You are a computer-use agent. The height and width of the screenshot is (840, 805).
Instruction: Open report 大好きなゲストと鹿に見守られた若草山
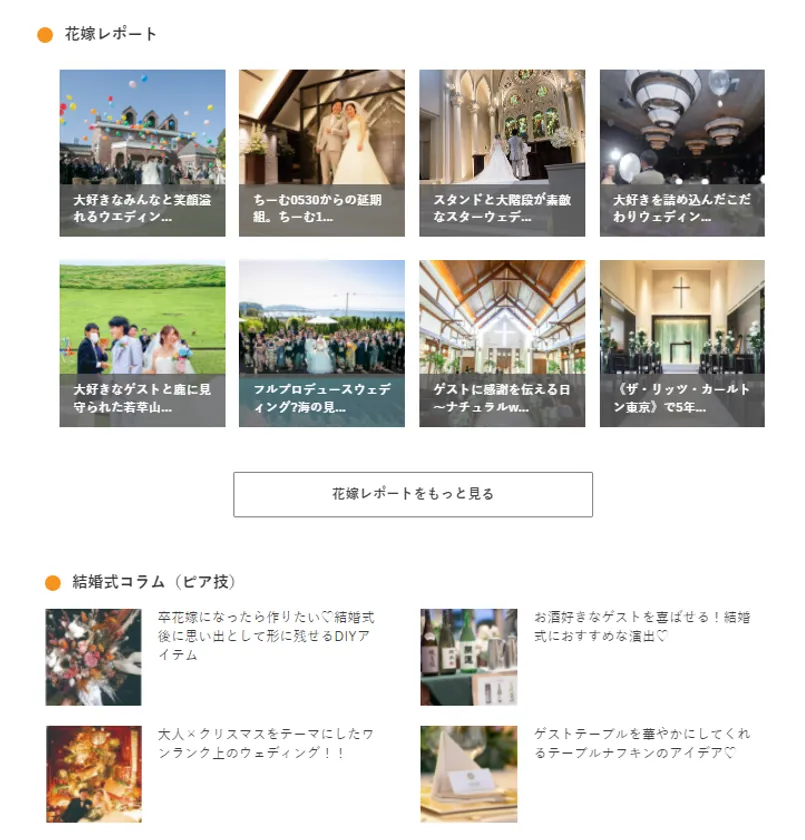(x=142, y=344)
